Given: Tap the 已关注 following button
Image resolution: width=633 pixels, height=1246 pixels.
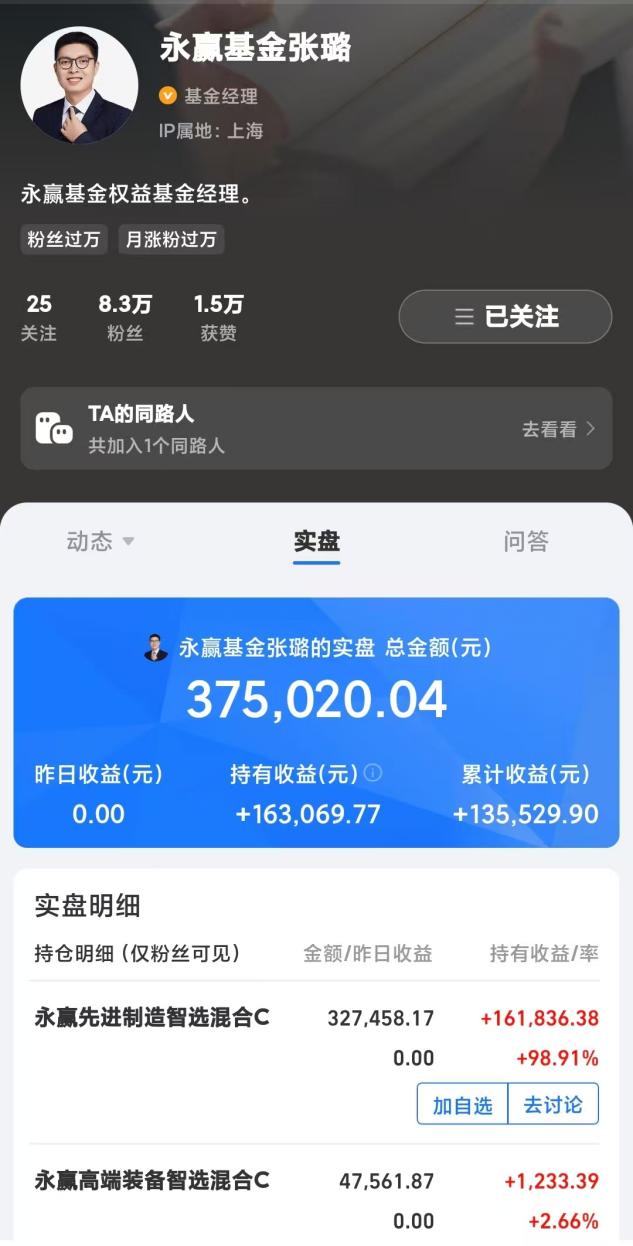Looking at the screenshot, I should pyautogui.click(x=505, y=317).
